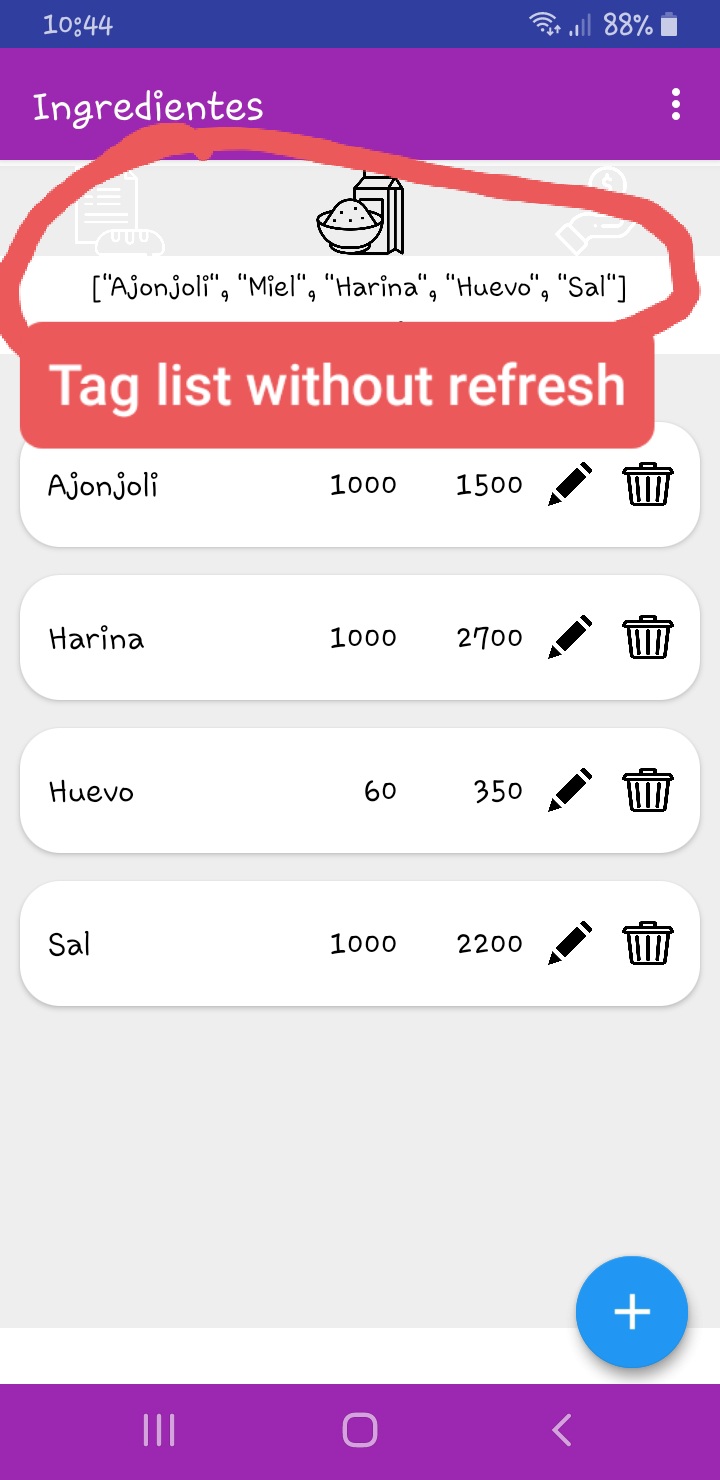Edit the Sal ingredient
Screen dimensions: 720x1480
(570, 944)
